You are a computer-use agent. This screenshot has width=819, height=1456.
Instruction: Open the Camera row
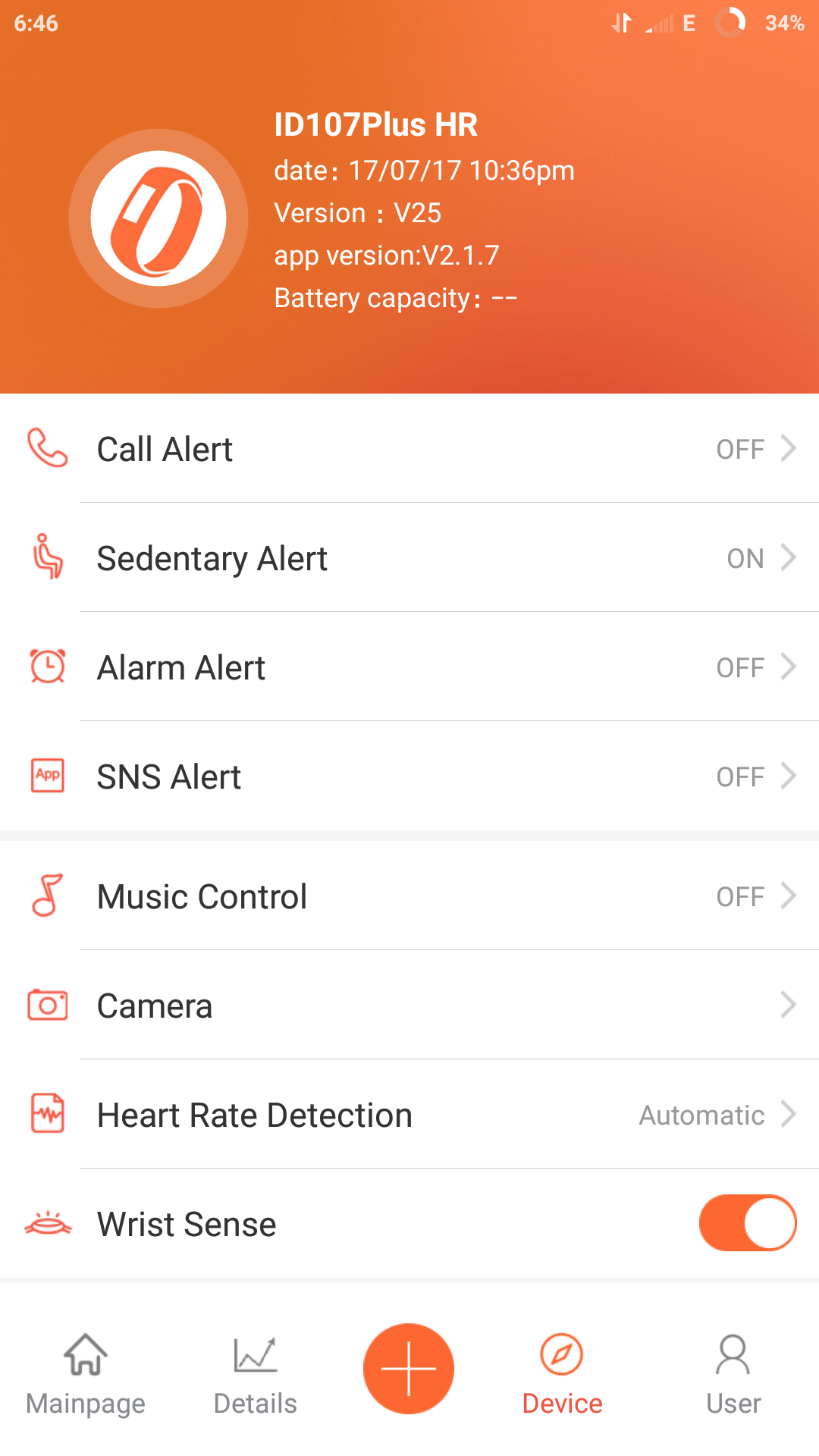click(409, 1005)
